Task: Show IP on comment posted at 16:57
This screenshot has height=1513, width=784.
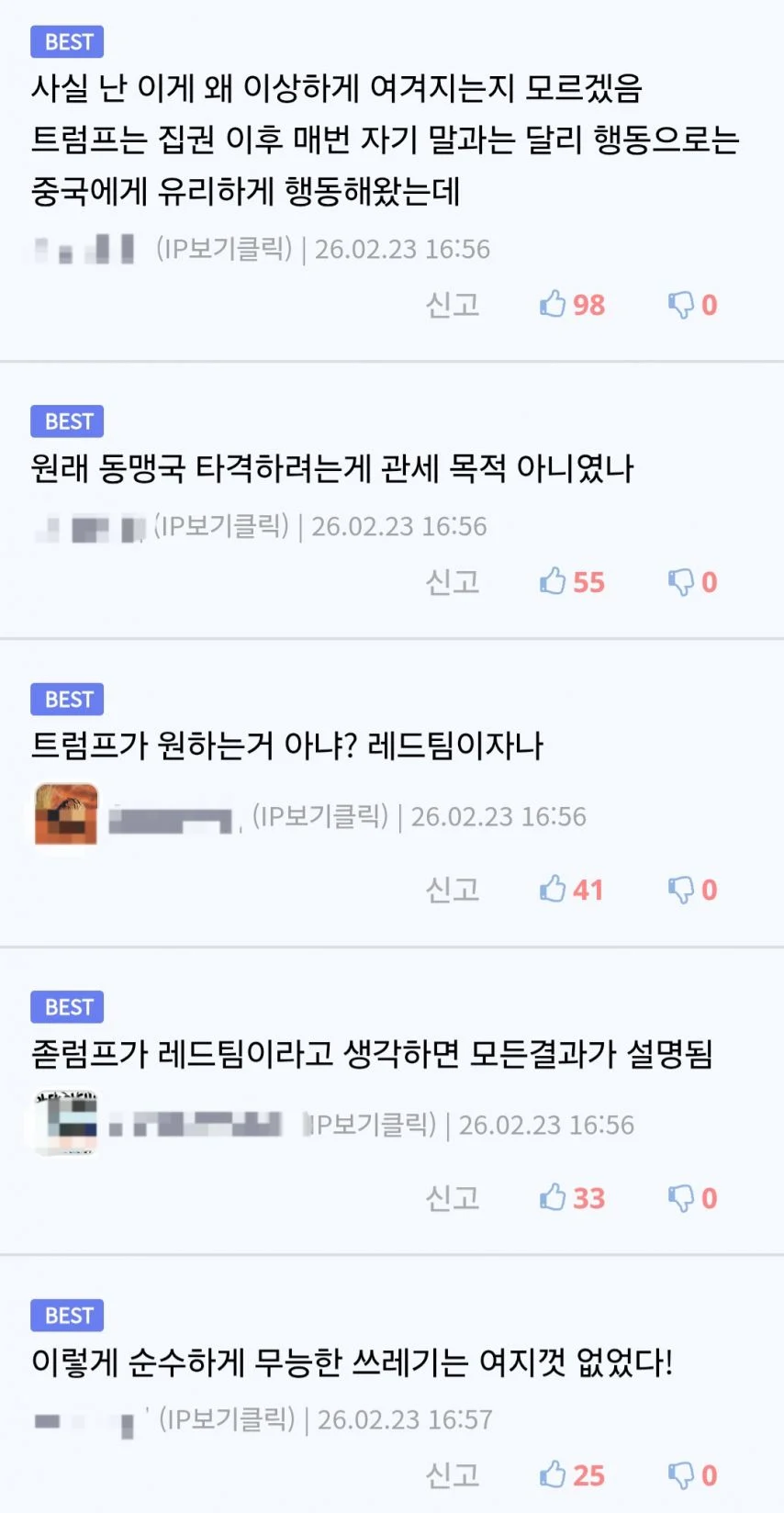Action: (x=227, y=1418)
